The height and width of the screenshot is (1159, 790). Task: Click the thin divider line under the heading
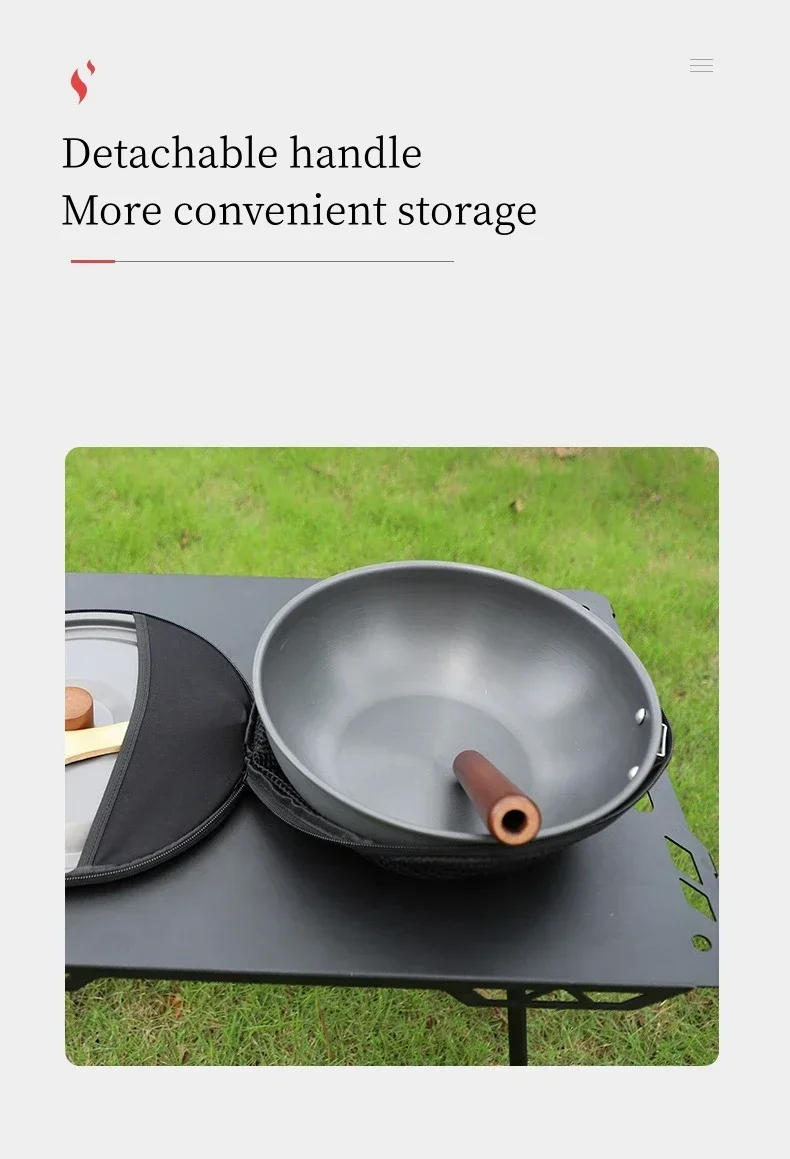click(x=280, y=260)
